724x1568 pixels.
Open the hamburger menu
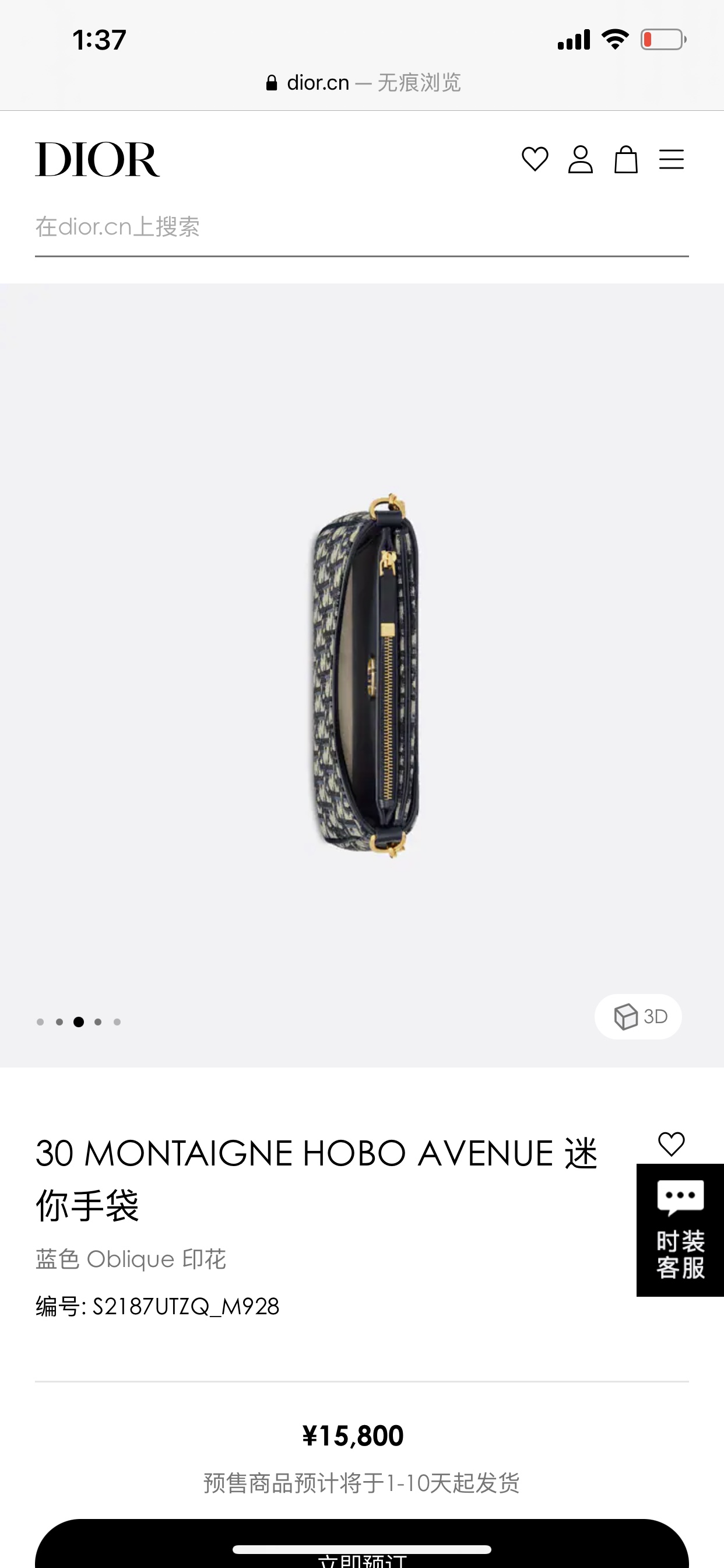tap(671, 159)
